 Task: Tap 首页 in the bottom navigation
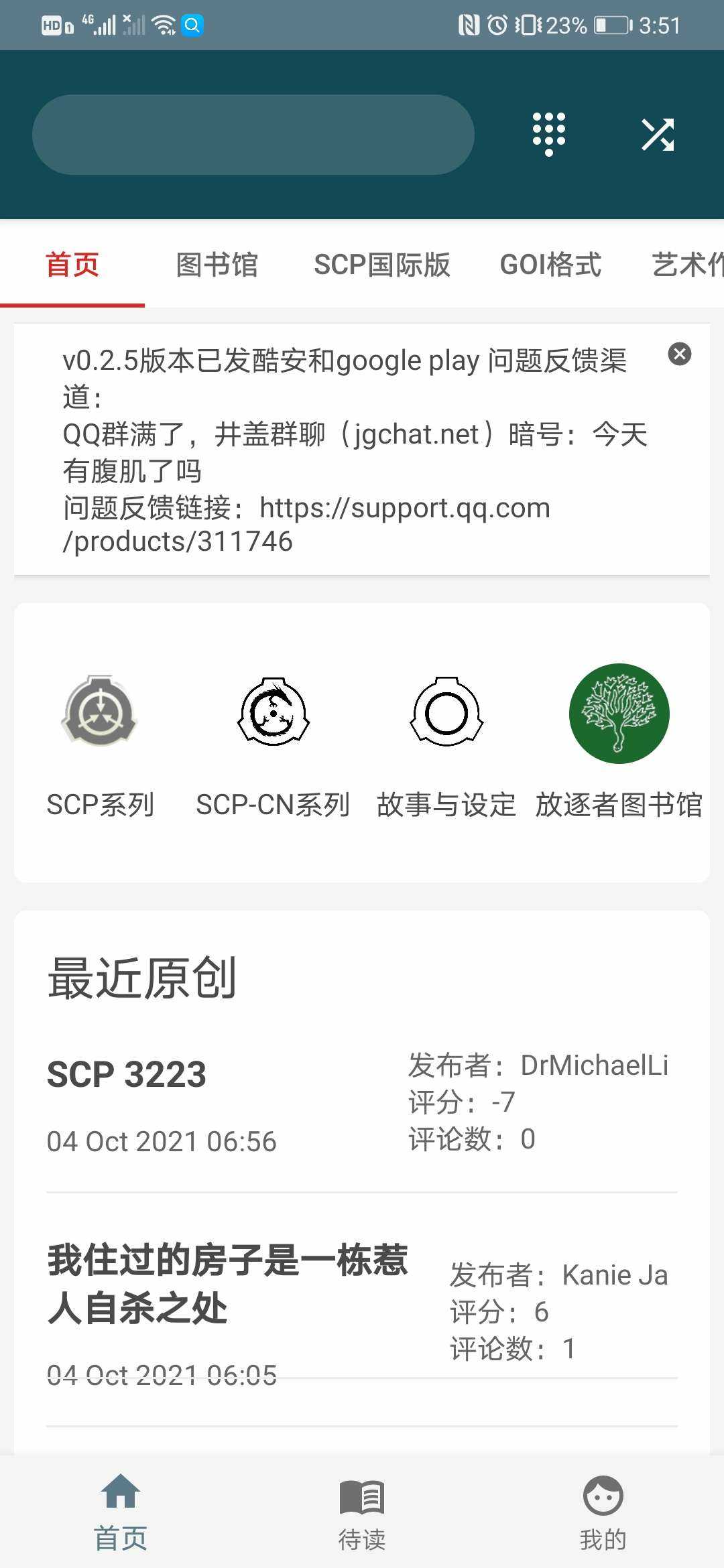(121, 1512)
